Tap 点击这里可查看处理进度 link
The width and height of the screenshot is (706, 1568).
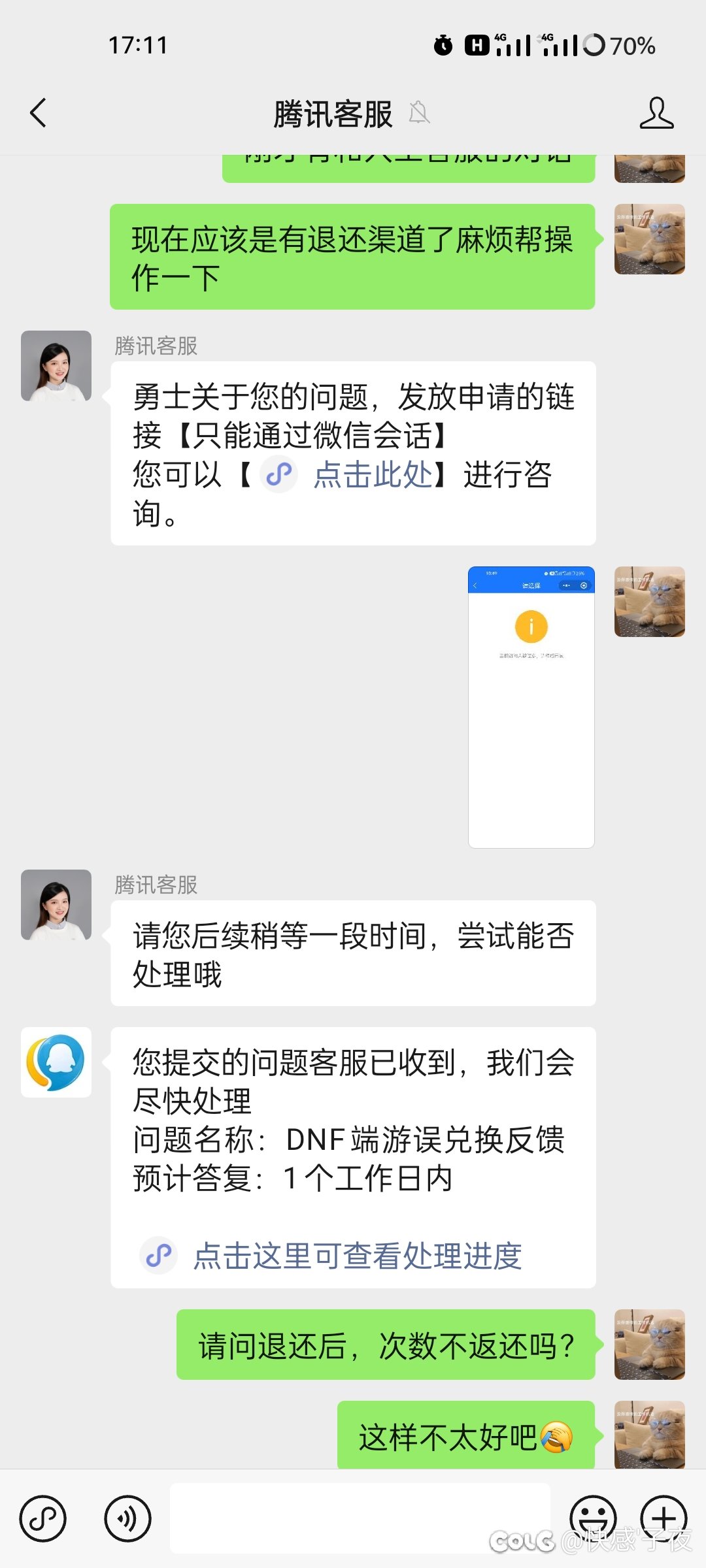357,1256
